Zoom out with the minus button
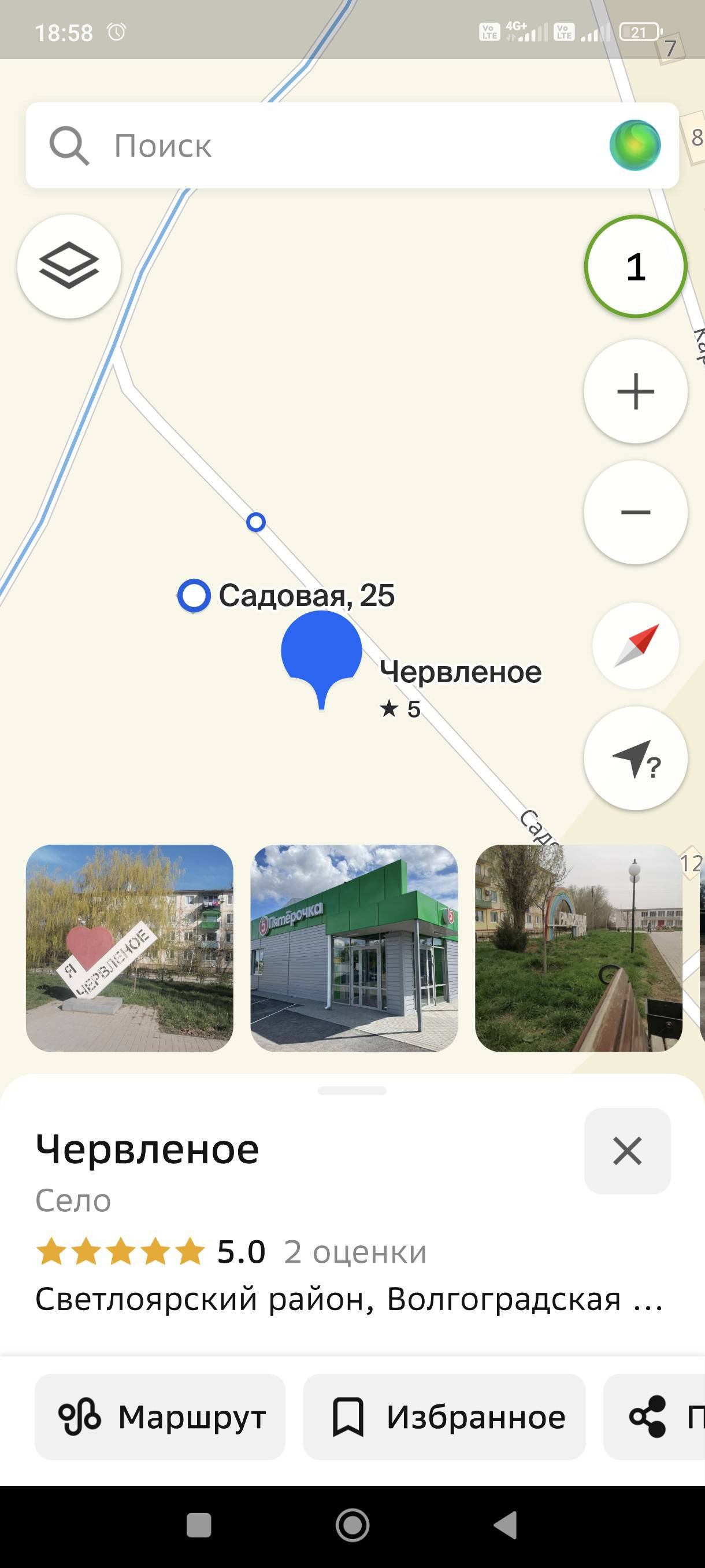Screen dimensions: 705x1568 coord(636,512)
